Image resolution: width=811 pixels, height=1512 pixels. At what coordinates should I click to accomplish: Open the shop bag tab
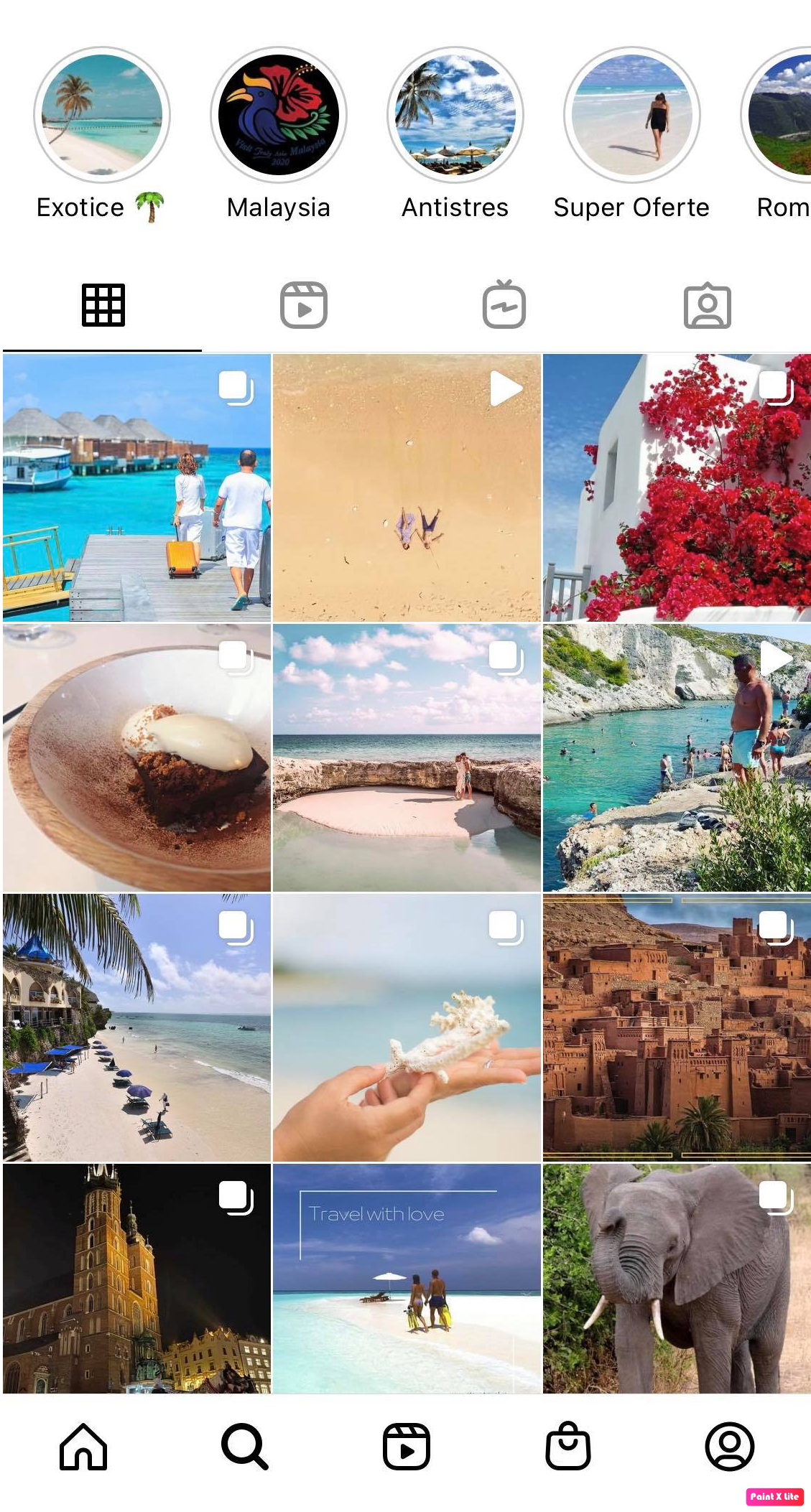[x=567, y=1447]
